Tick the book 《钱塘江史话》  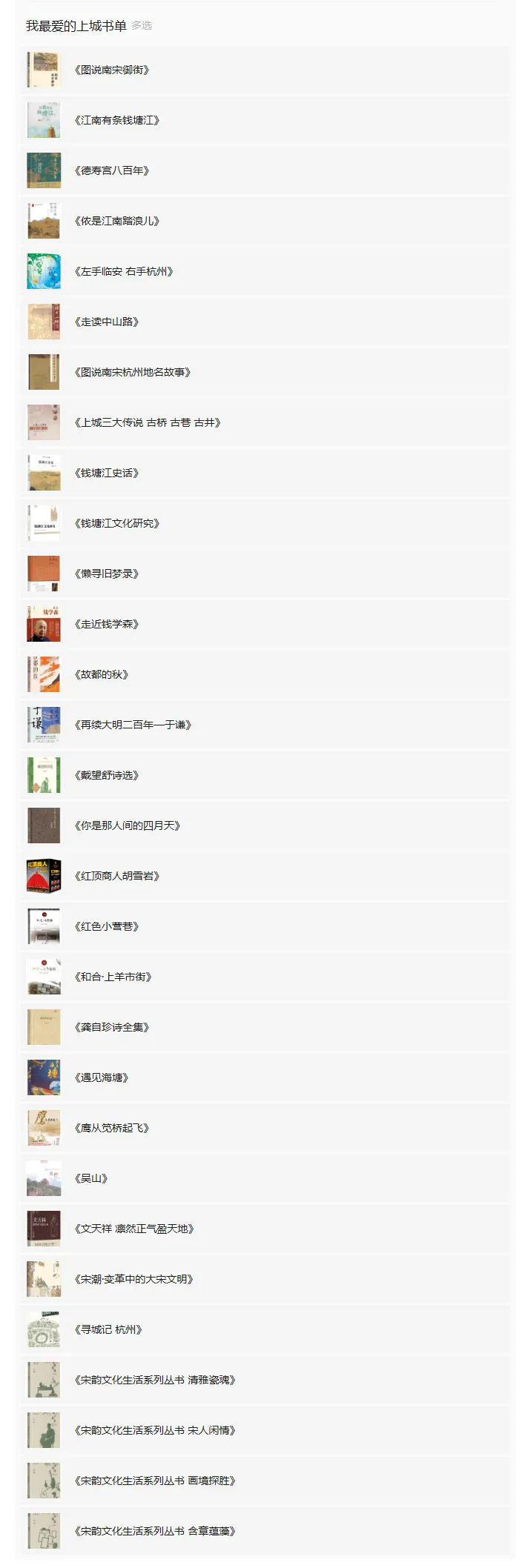(x=107, y=474)
